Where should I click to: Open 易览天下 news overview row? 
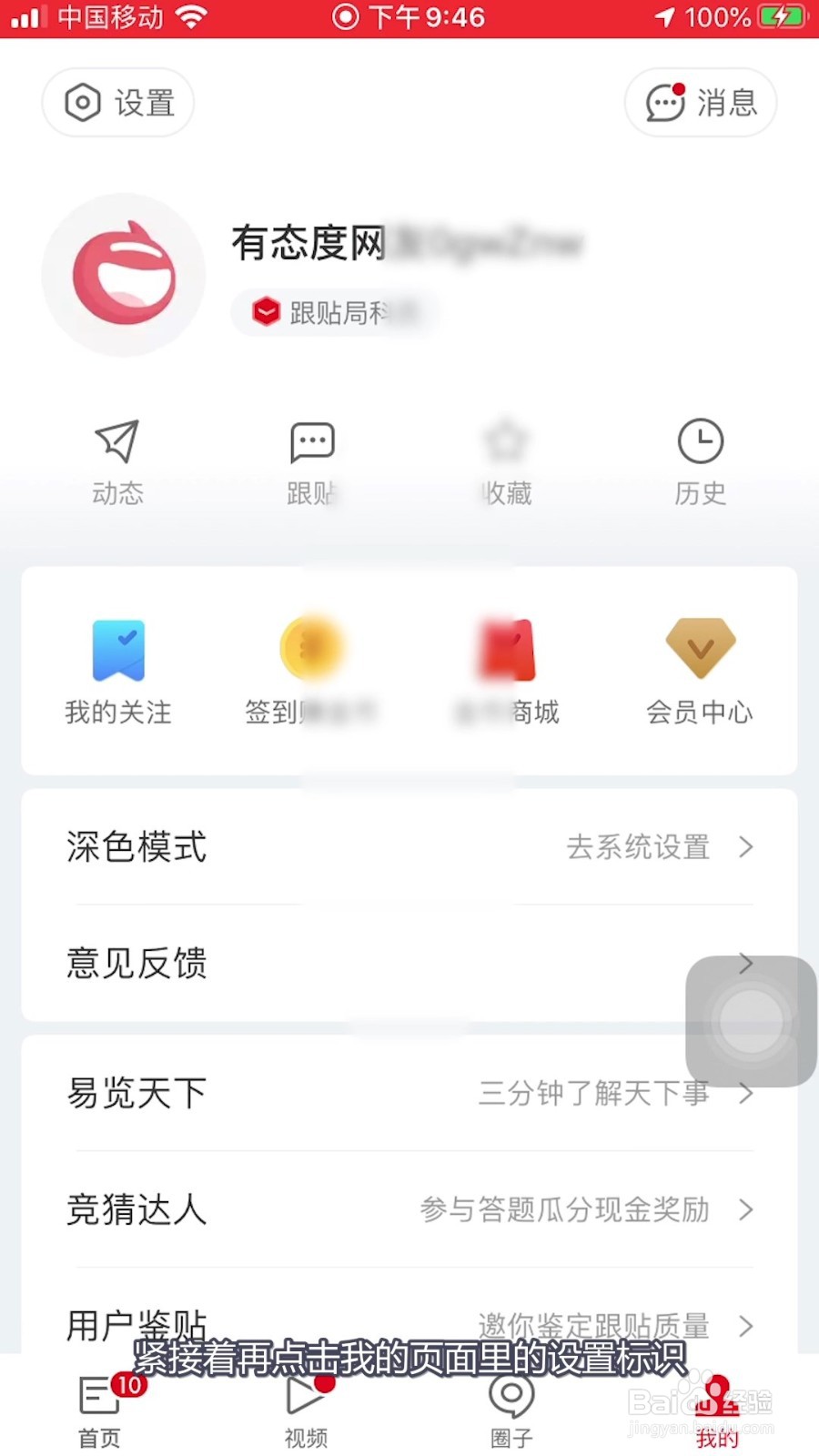tap(409, 1093)
